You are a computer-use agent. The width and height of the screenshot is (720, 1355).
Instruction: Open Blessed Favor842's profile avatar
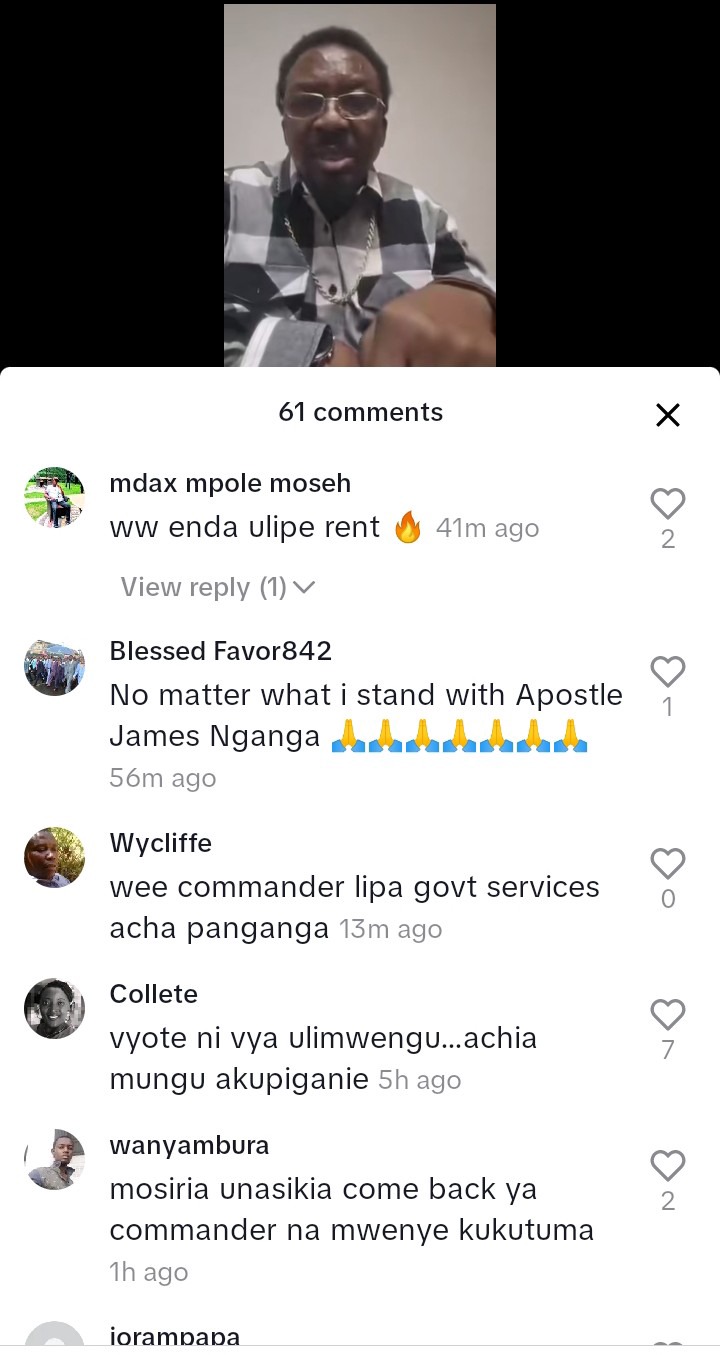[54, 666]
